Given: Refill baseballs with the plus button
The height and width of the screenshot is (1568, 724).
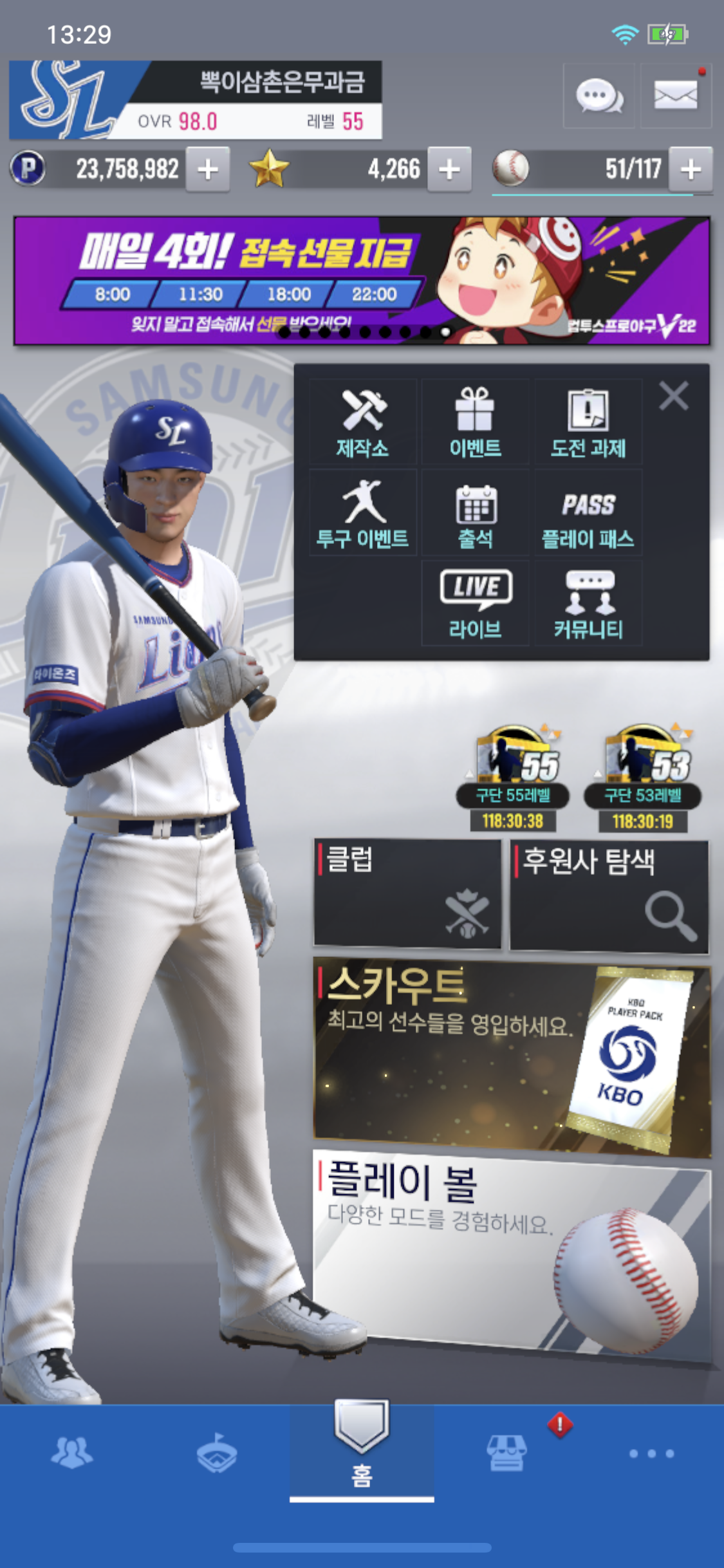Looking at the screenshot, I should pos(691,170).
